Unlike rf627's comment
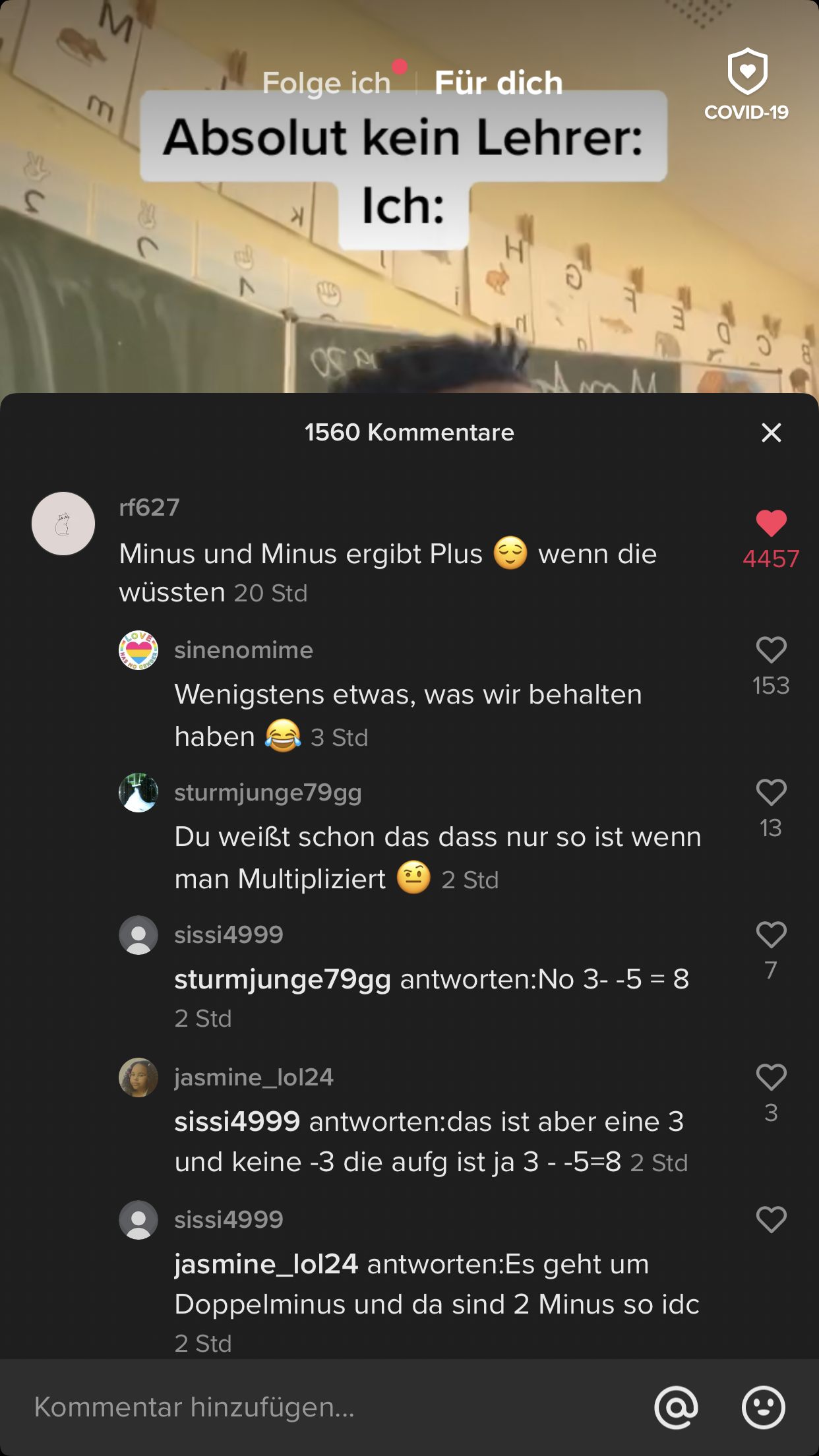 (x=771, y=524)
